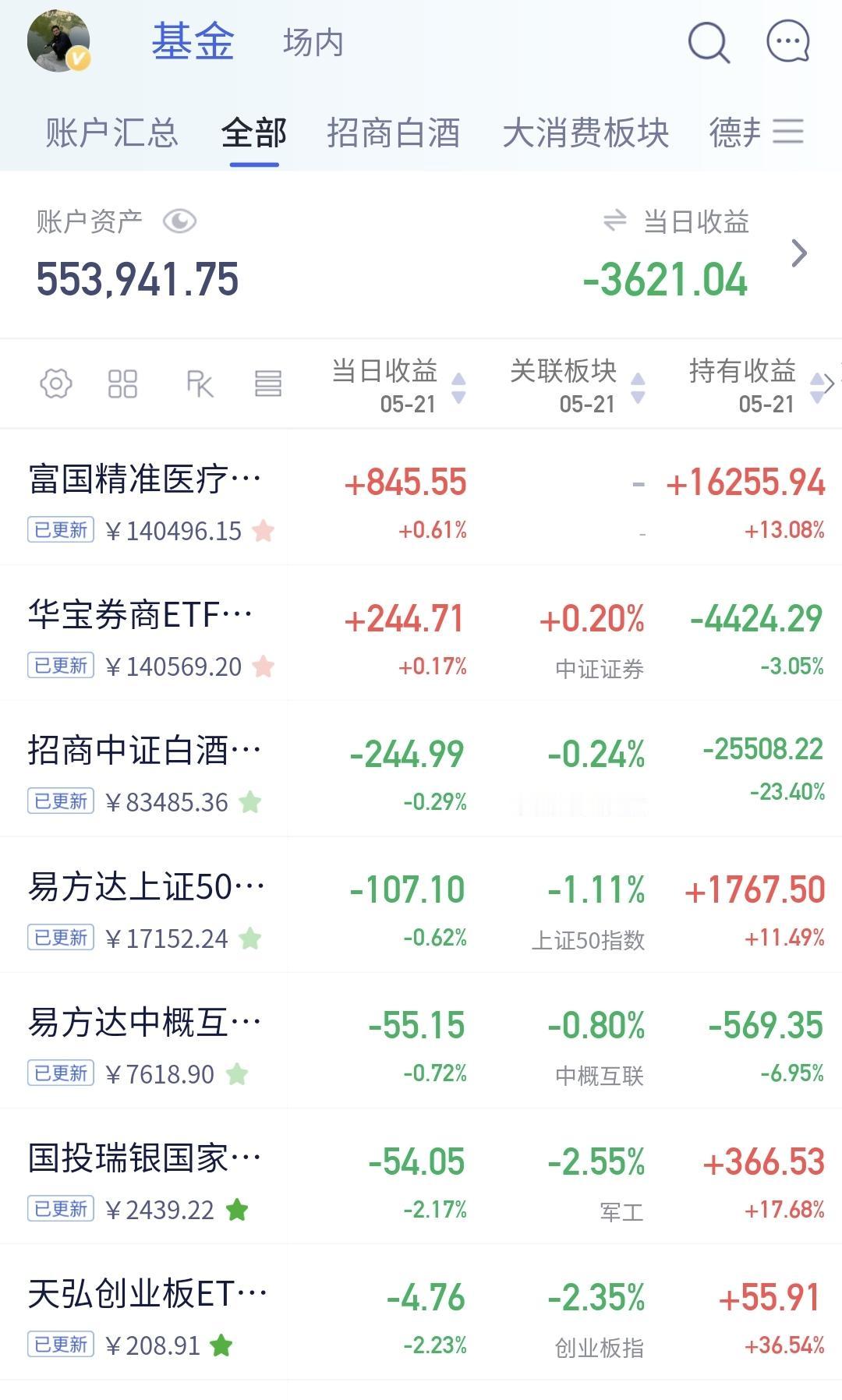The height and width of the screenshot is (1400, 842).
Task: Select the 大消费板块 tab
Action: [x=586, y=133]
